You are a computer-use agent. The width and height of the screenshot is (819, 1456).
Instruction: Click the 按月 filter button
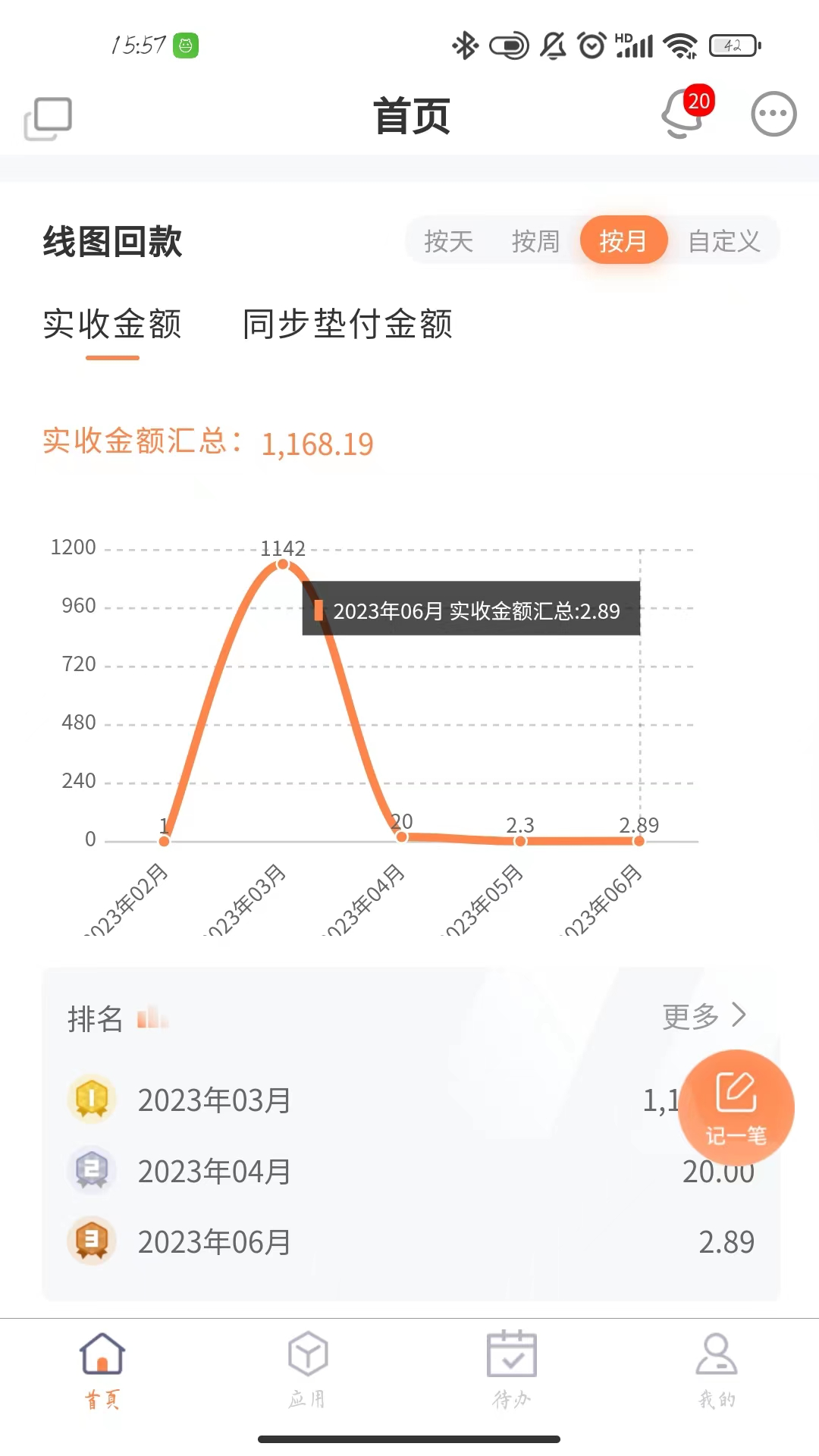623,241
